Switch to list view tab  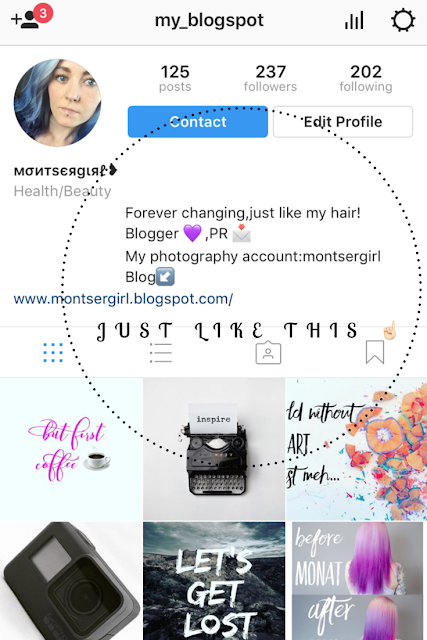[160, 353]
